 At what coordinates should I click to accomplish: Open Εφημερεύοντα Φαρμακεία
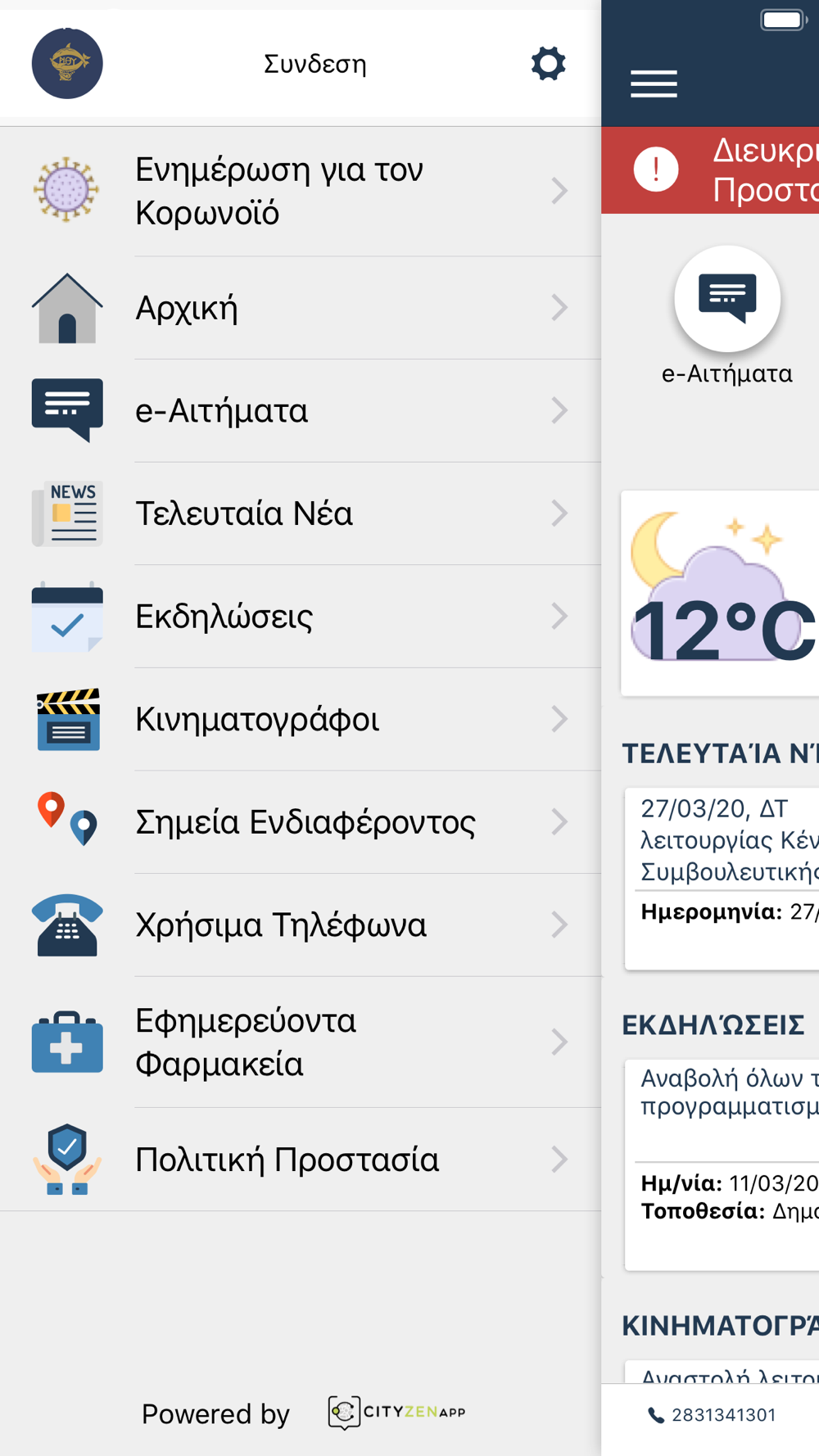pos(301,1042)
